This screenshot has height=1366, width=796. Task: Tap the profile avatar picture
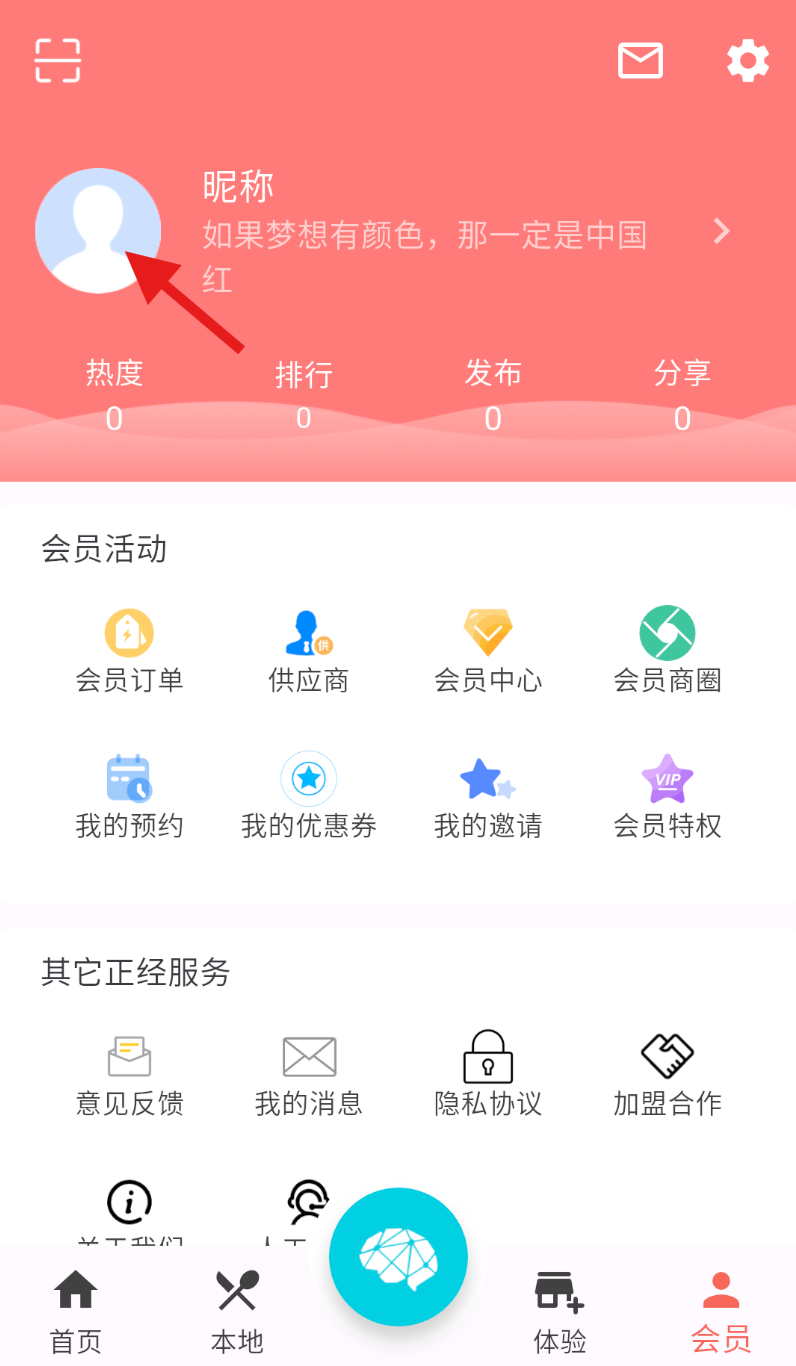(x=98, y=231)
